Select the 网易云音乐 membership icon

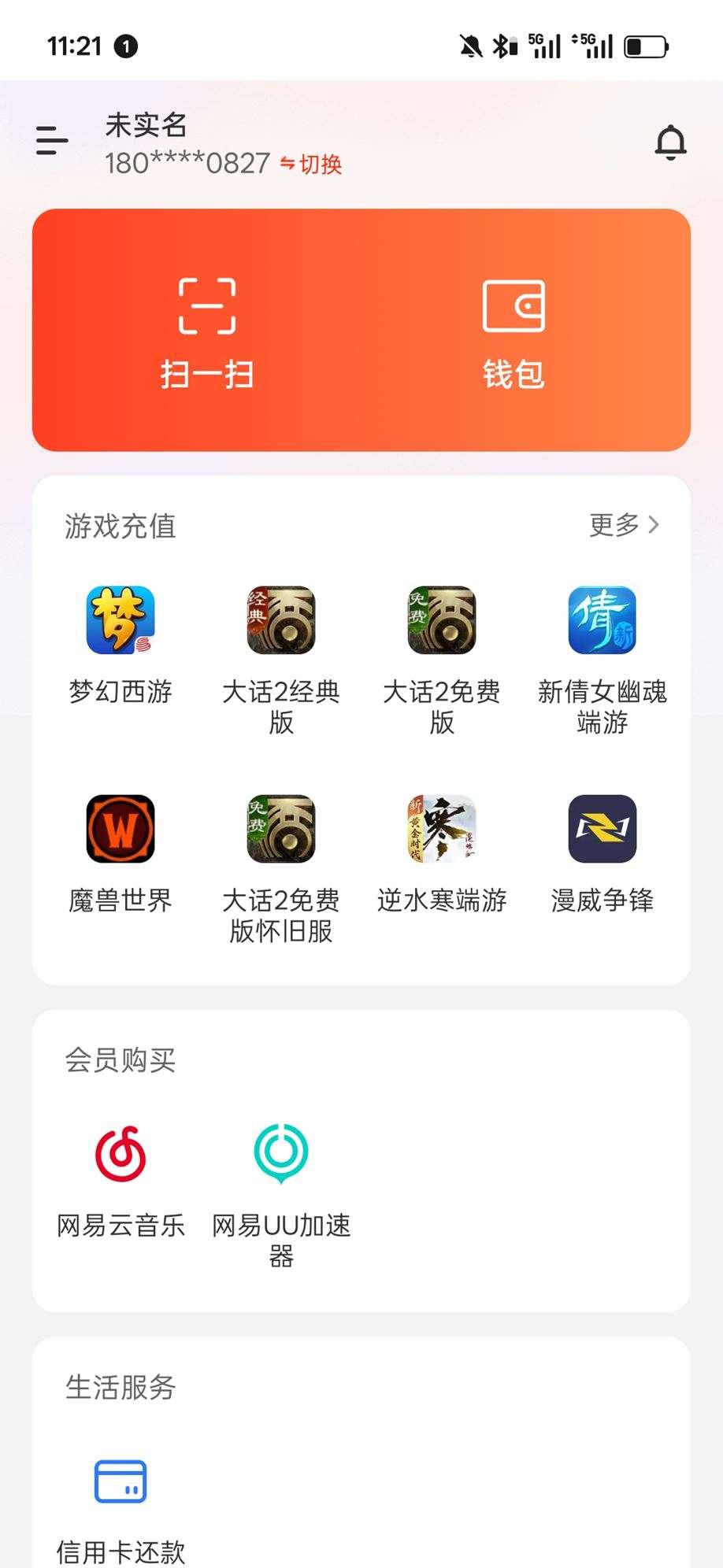120,1154
